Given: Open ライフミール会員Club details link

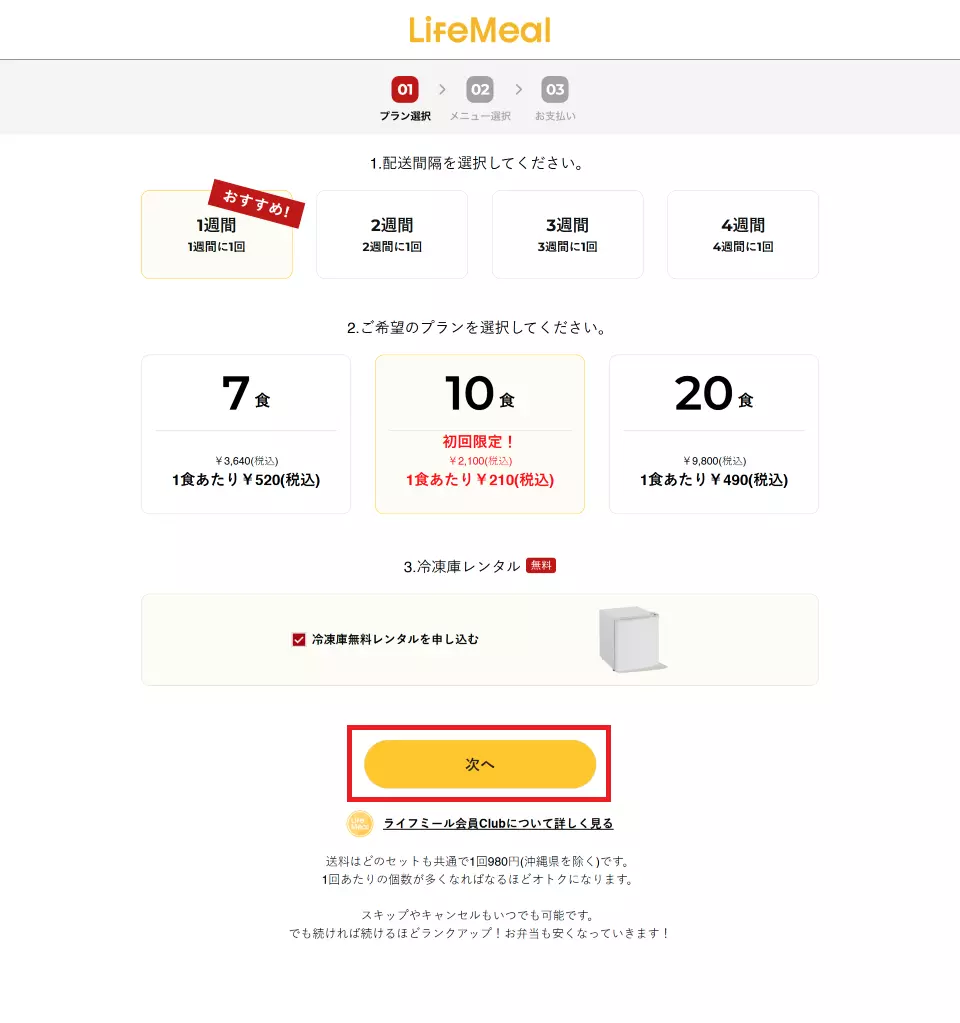Looking at the screenshot, I should click(498, 824).
